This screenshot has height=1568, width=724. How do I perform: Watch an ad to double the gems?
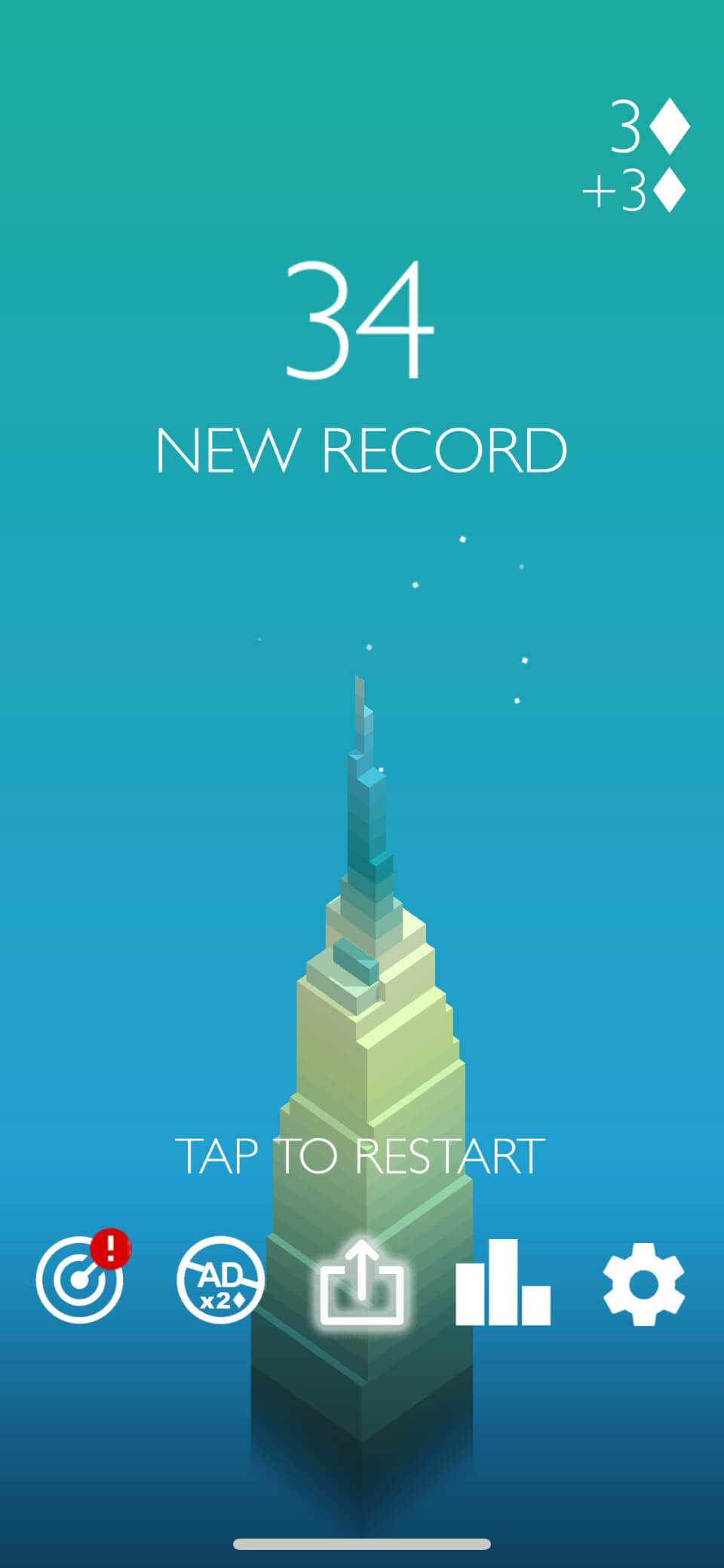(x=220, y=1280)
